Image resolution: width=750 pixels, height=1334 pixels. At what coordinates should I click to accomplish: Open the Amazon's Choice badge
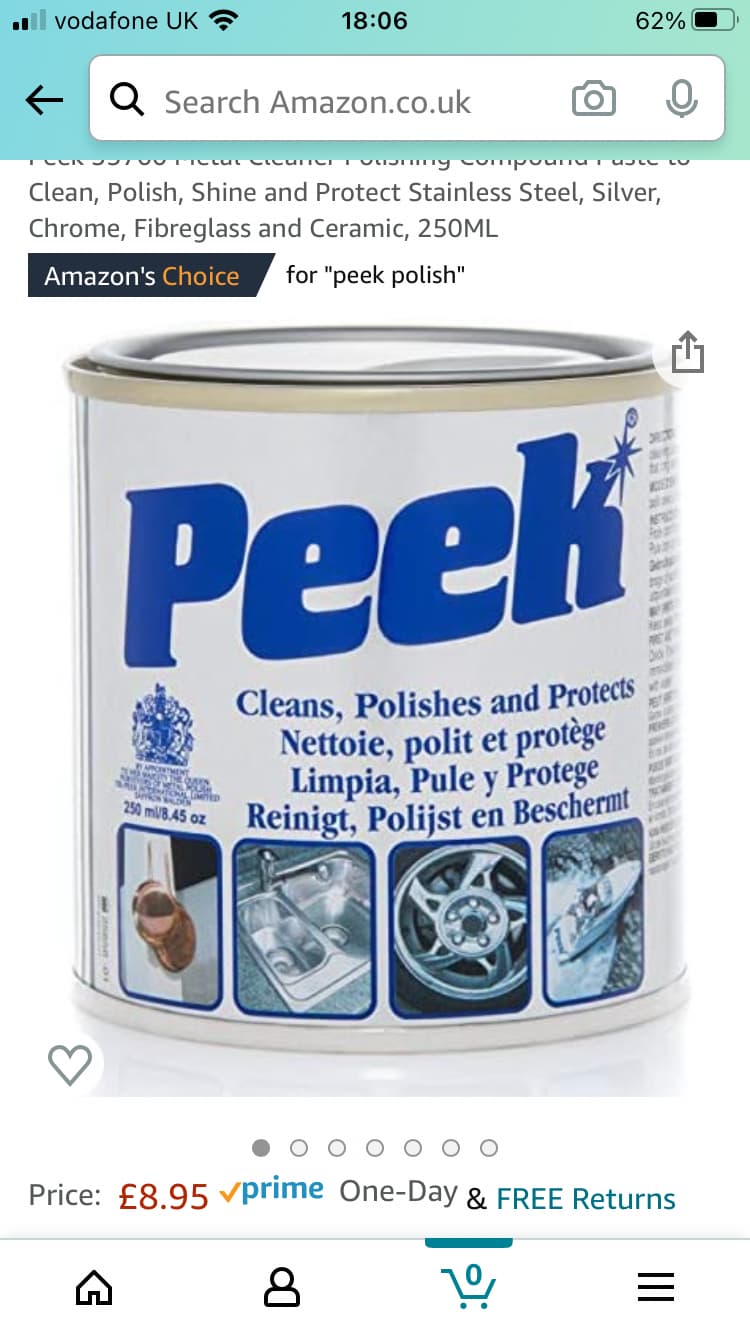coord(142,276)
